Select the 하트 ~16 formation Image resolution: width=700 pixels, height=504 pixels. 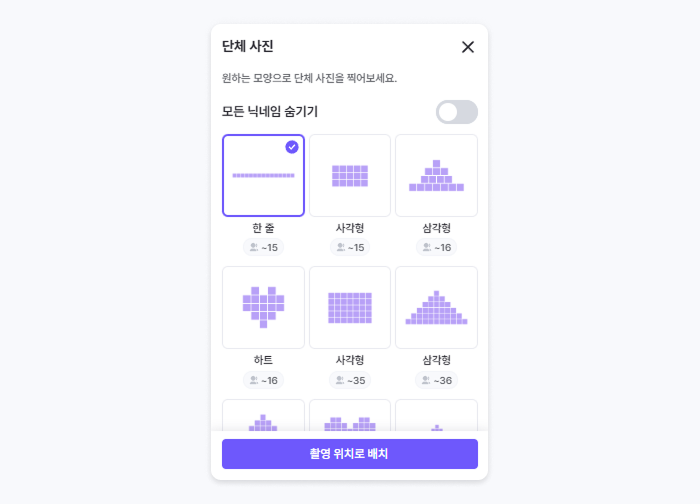pyautogui.click(x=263, y=308)
